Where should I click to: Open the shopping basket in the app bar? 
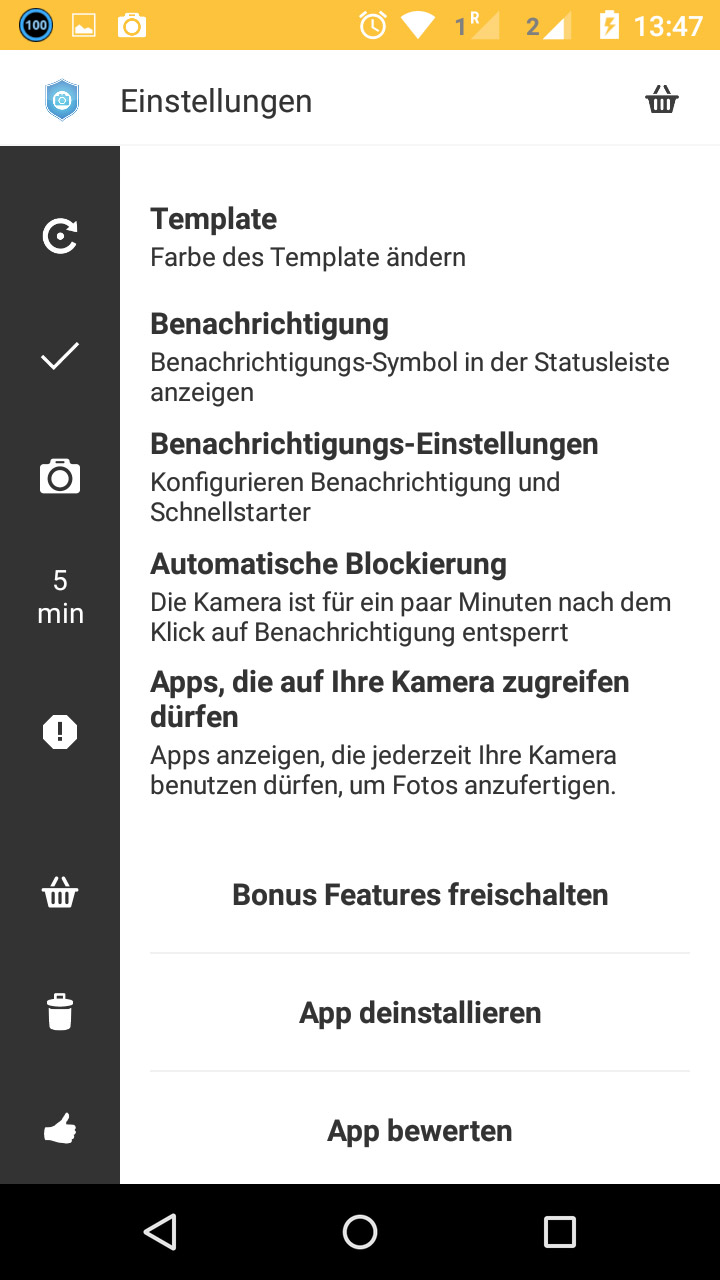662,100
